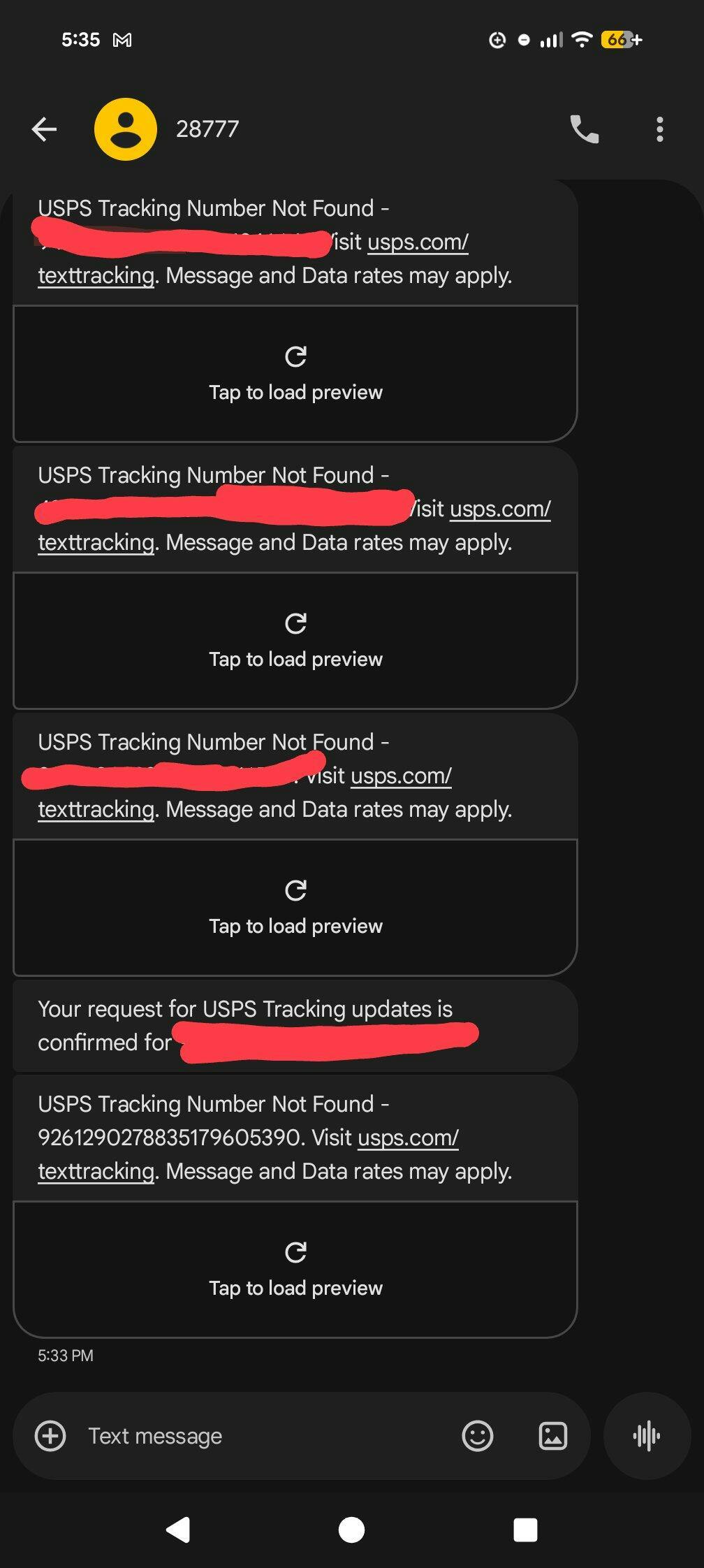Focus the Text message field
The height and width of the screenshot is (1568, 704).
coord(265,1436)
